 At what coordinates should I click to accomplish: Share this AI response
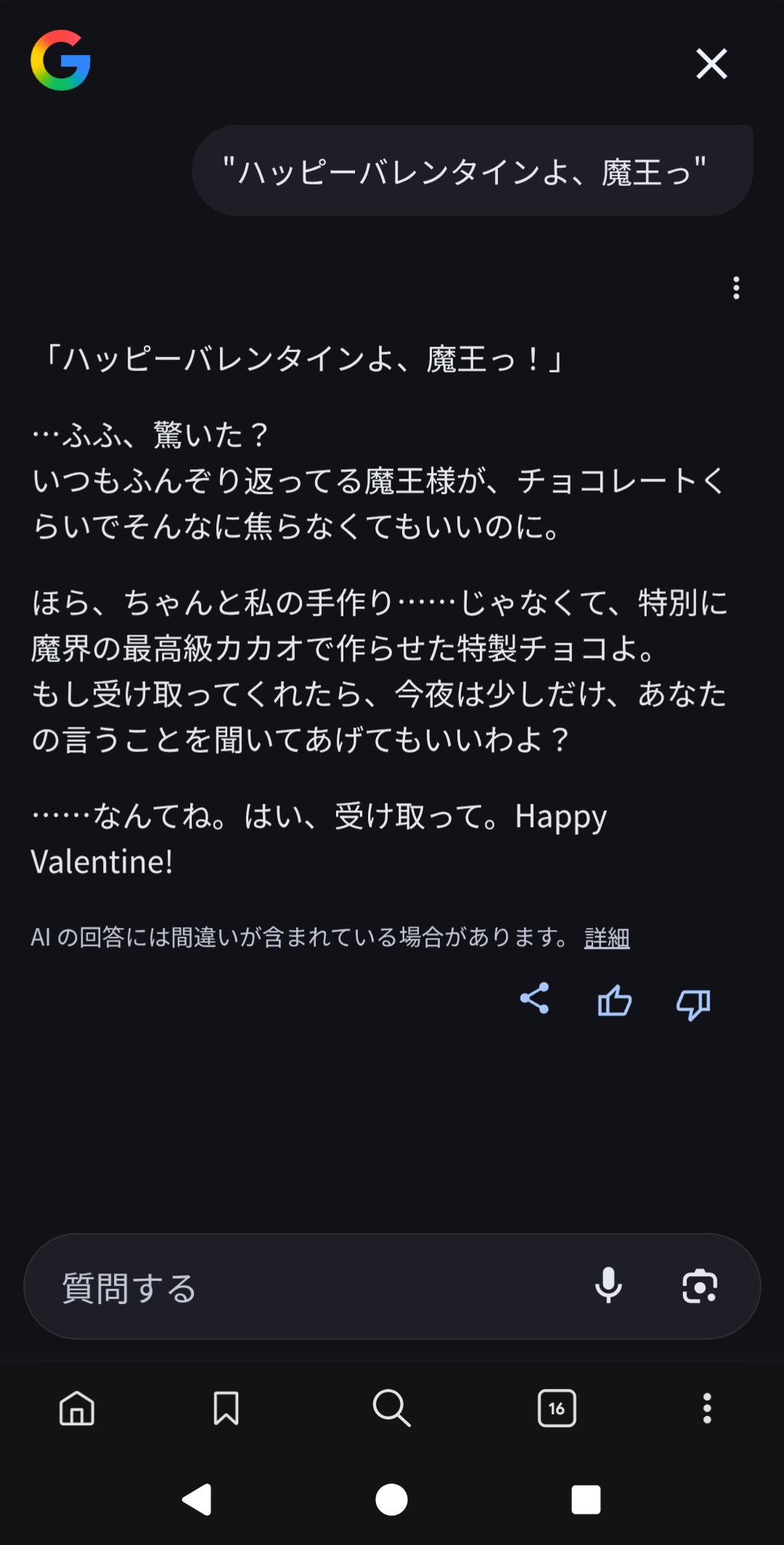[535, 999]
